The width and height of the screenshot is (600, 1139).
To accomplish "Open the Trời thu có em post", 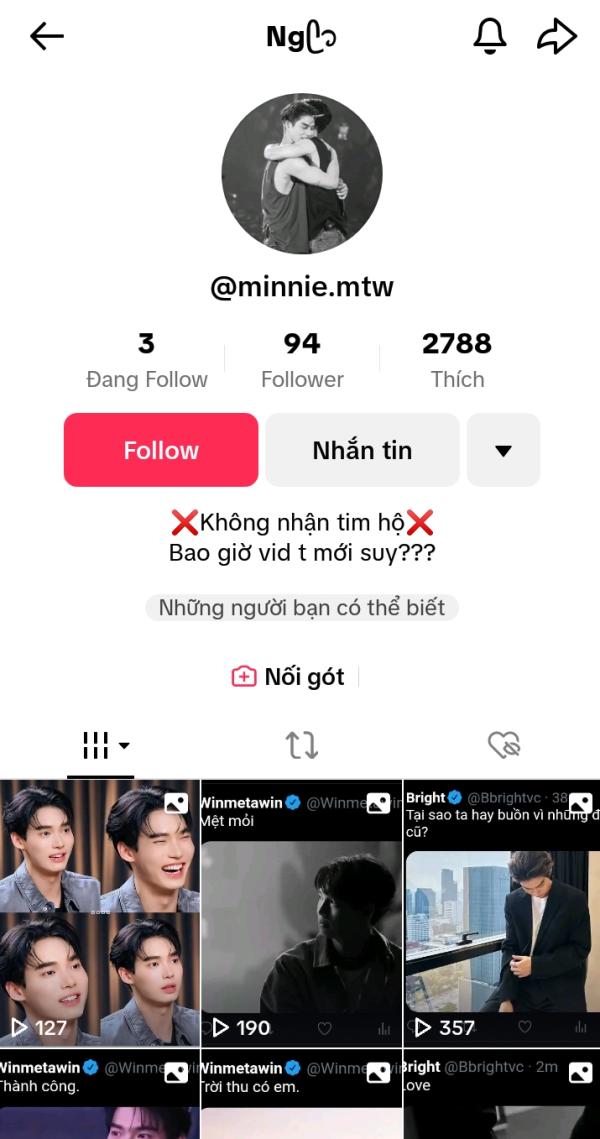I will point(301,1095).
